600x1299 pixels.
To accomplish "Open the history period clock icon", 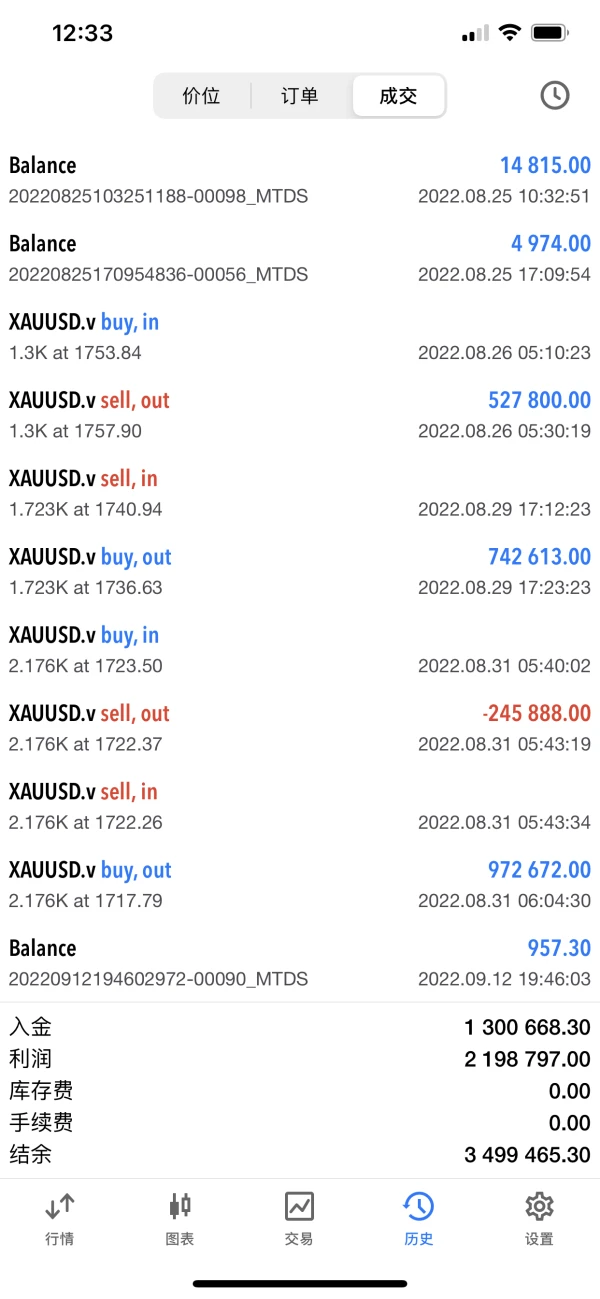I will point(554,96).
